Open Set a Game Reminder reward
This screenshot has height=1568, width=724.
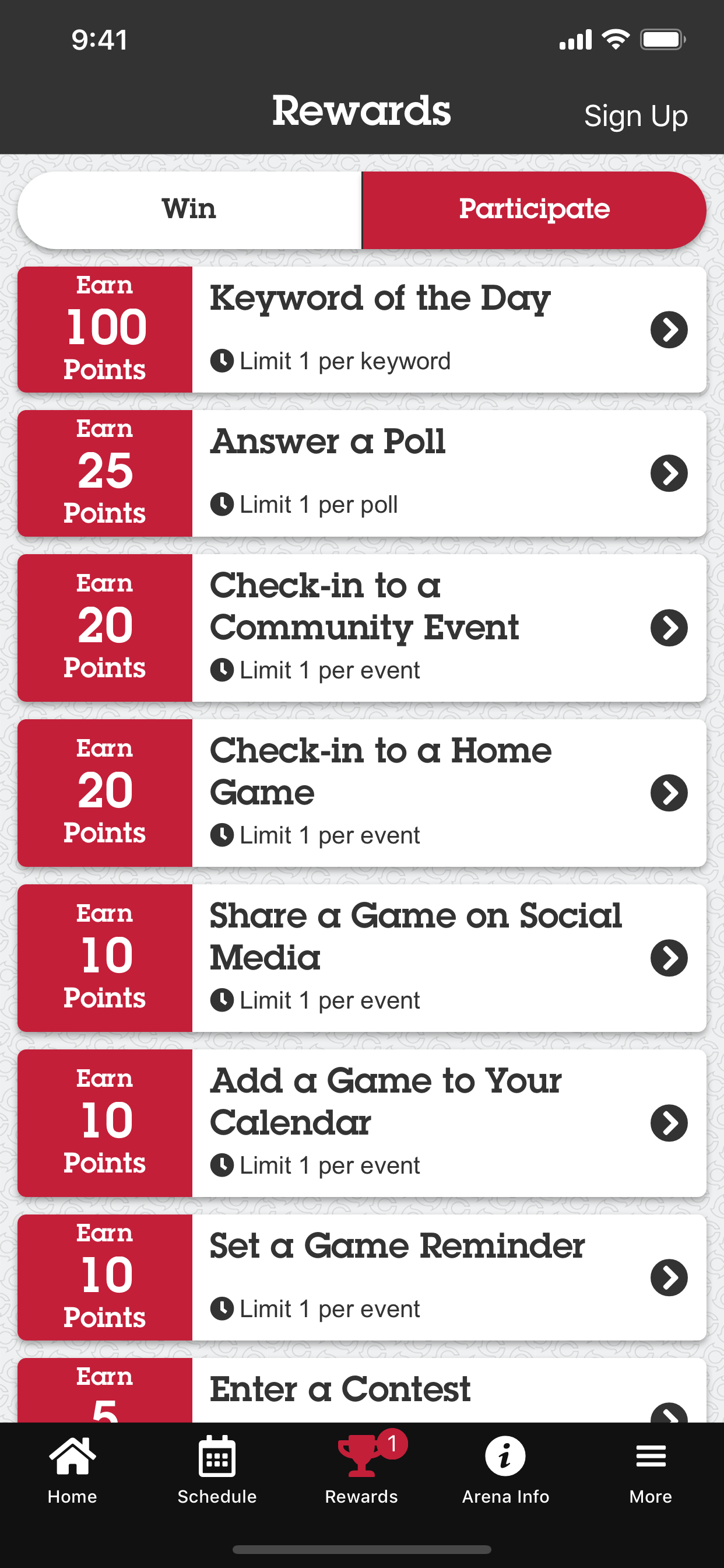pos(362,1277)
